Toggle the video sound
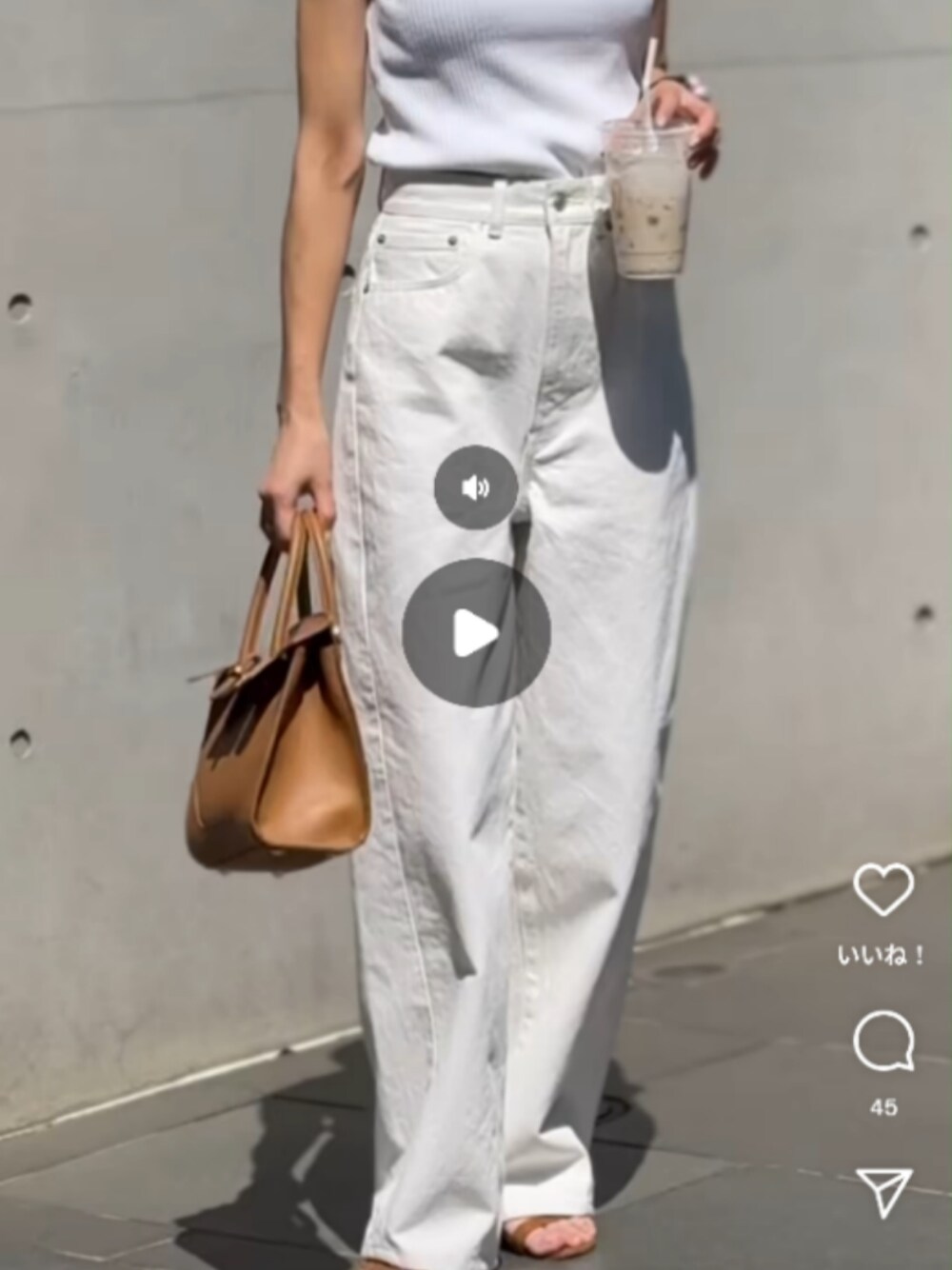 click(x=476, y=487)
